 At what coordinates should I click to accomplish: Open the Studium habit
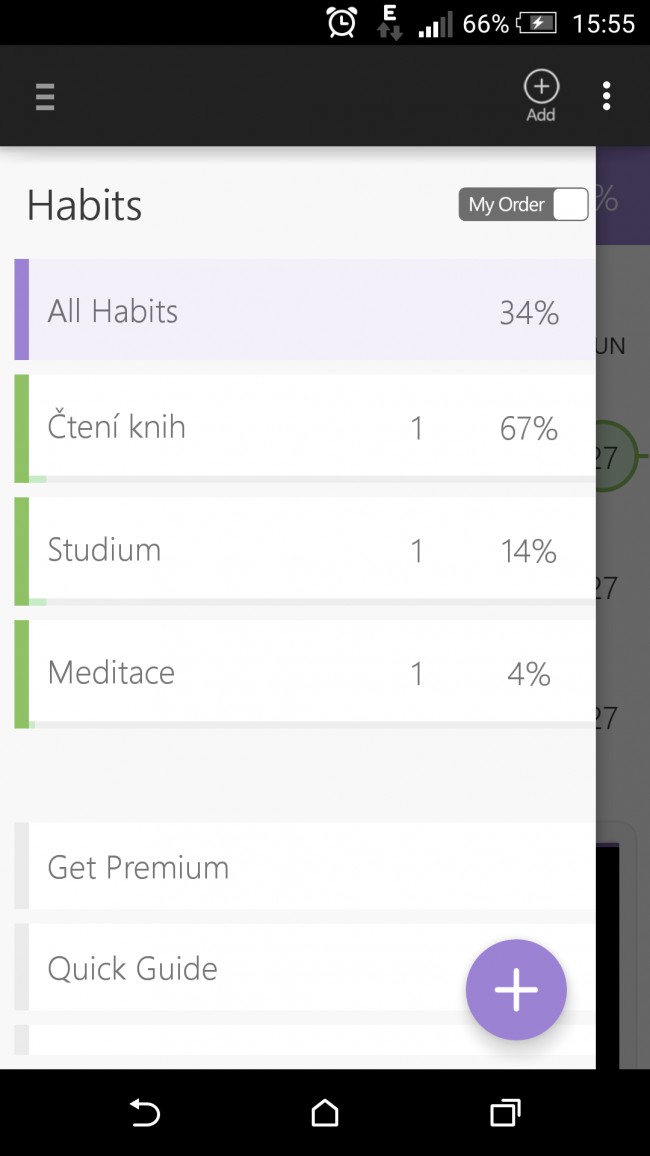(305, 551)
